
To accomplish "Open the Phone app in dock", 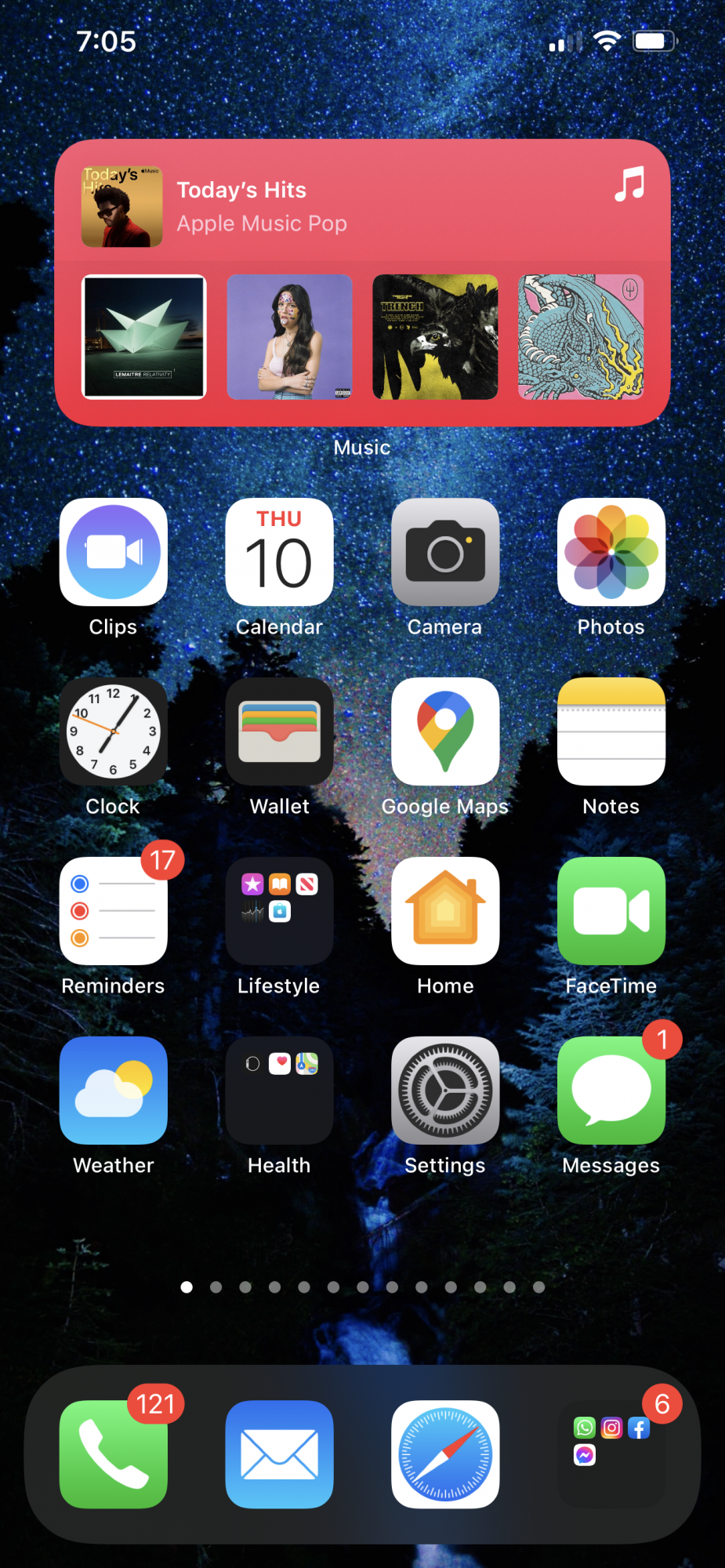I will (x=114, y=1455).
